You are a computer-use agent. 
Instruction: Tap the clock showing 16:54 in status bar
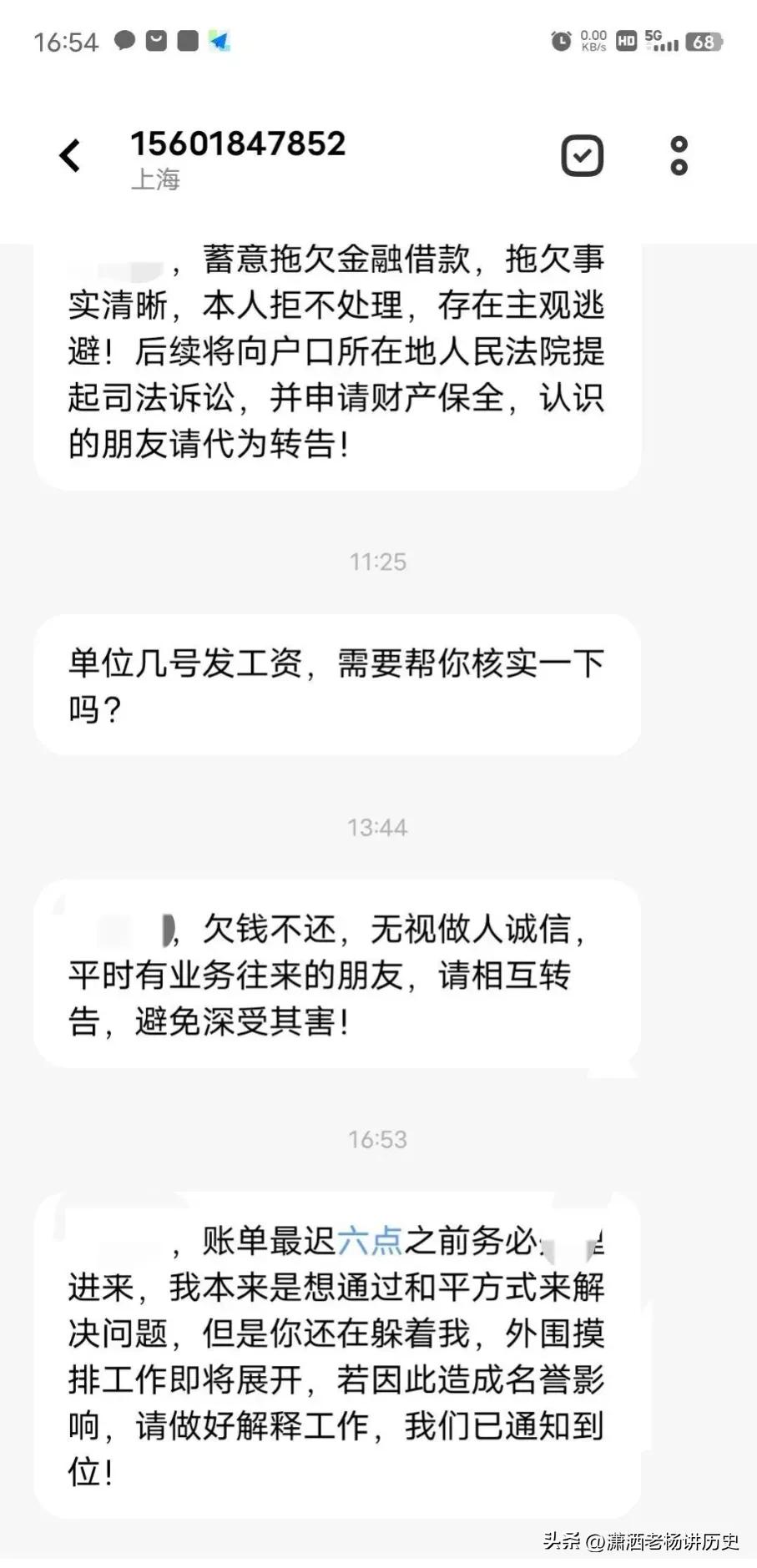click(64, 40)
